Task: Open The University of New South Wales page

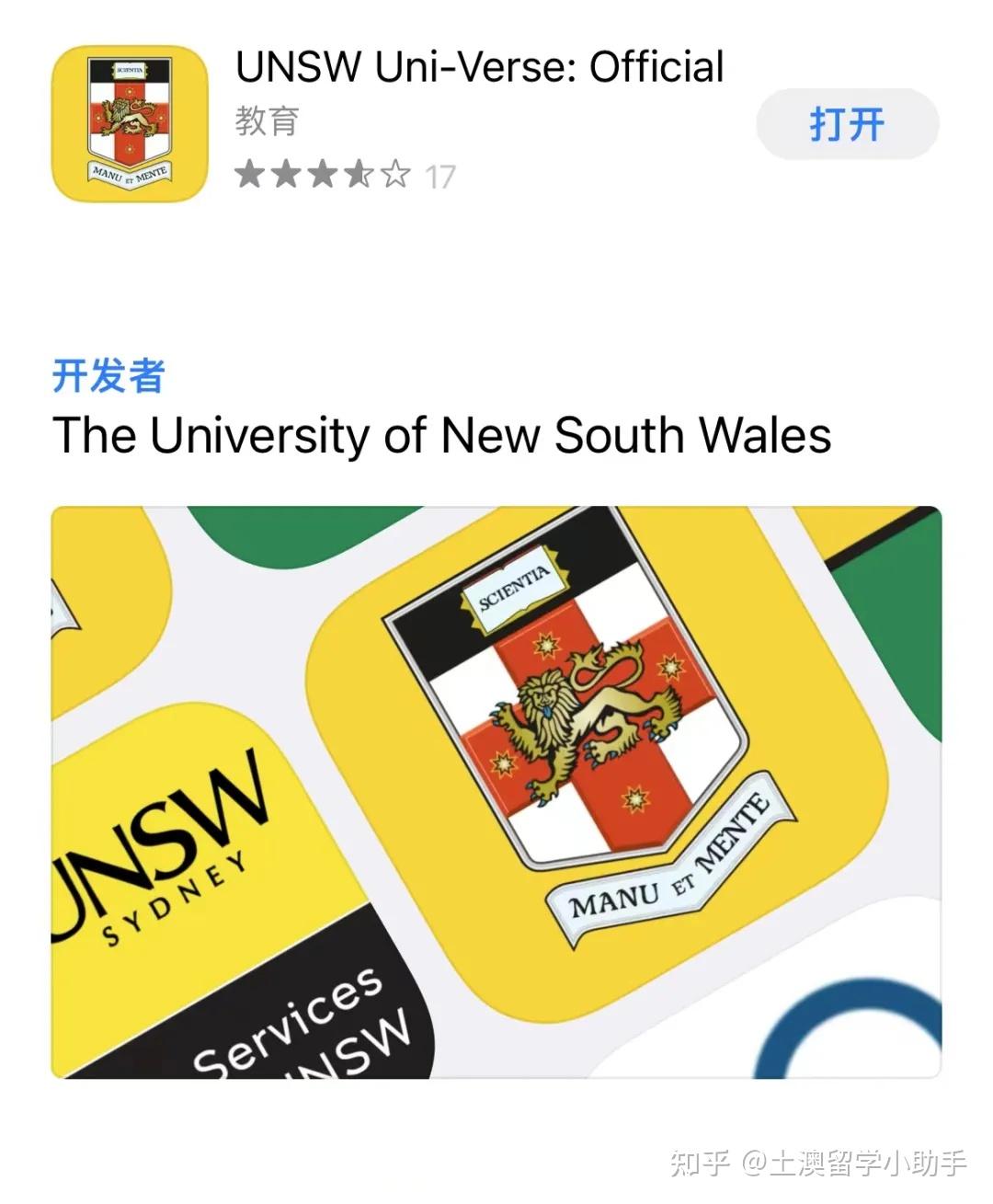Action: 441,435
